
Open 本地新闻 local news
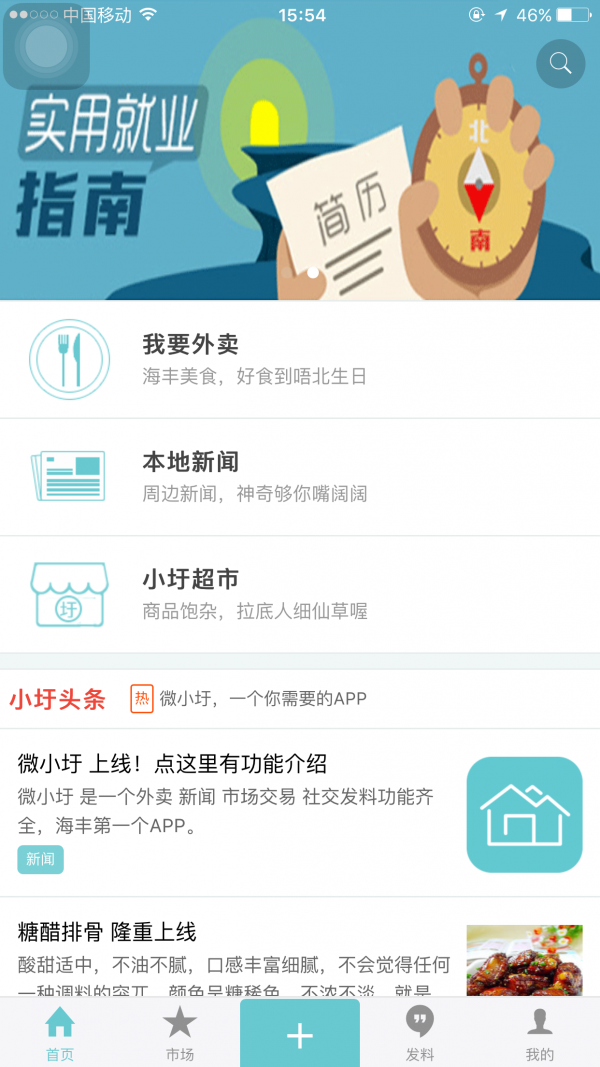pos(300,477)
